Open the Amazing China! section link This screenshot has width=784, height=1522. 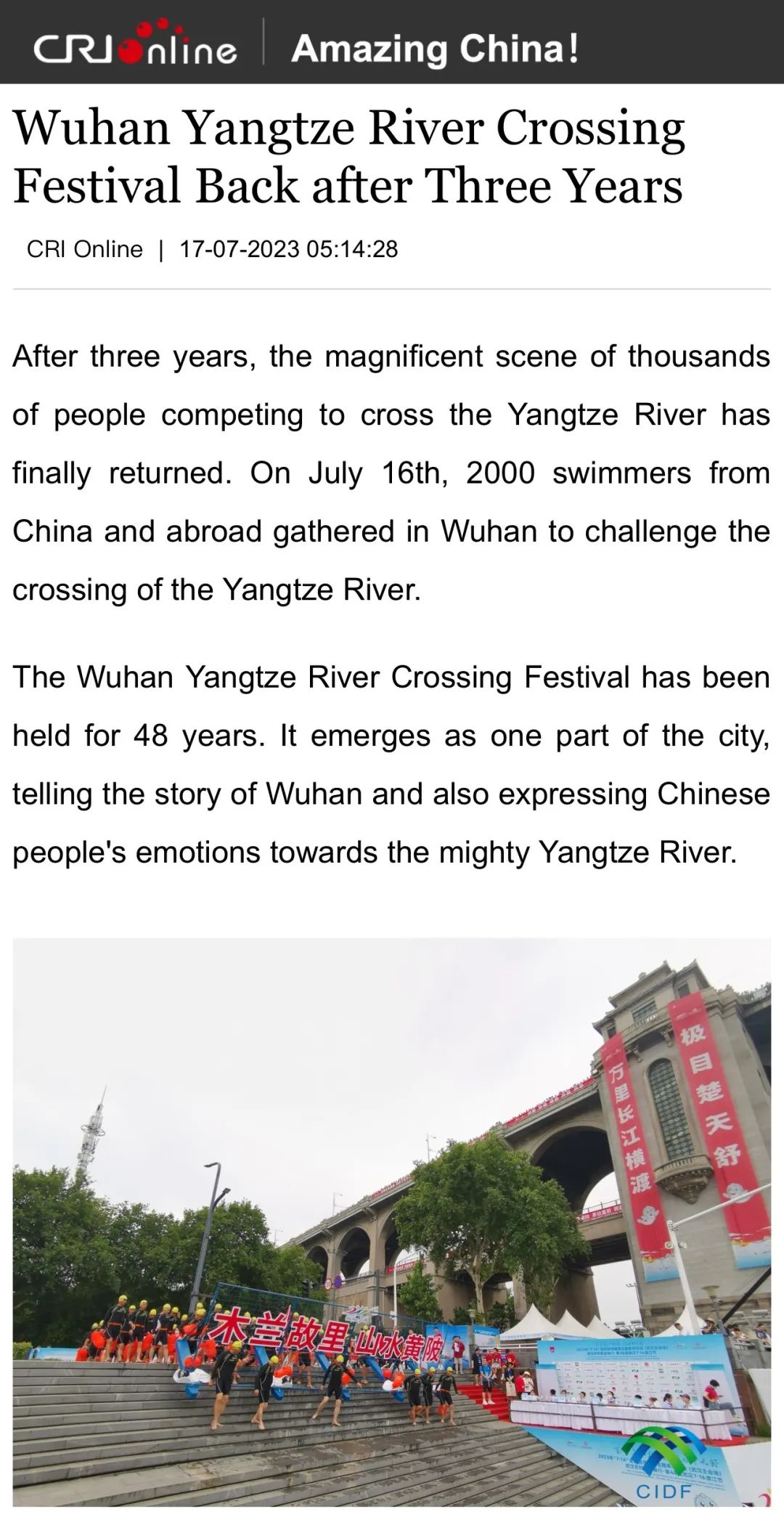pyautogui.click(x=435, y=49)
